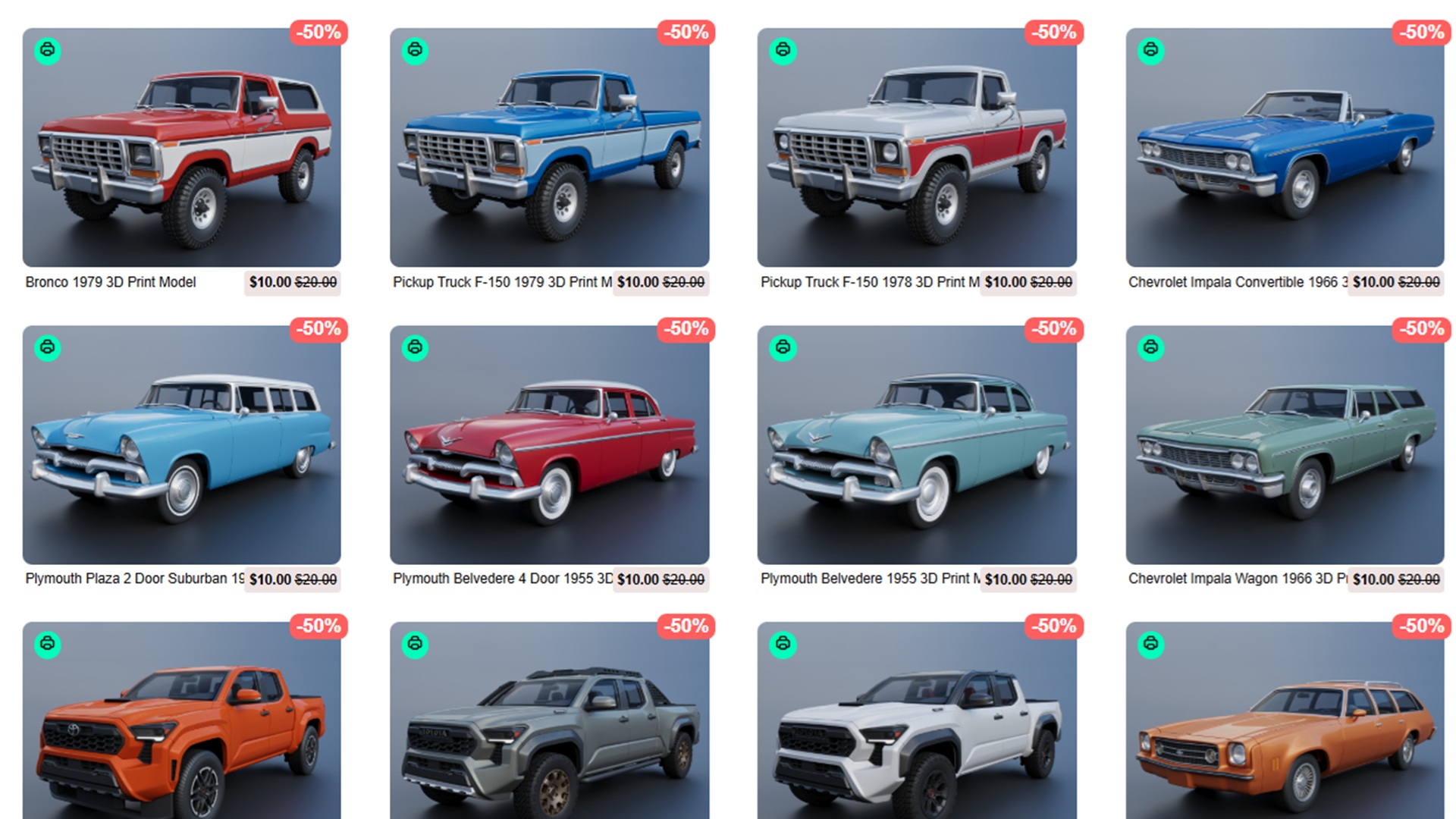Screen dimensions: 1456x819
Task: Open the orange station wagon model tile
Action: point(1285,724)
